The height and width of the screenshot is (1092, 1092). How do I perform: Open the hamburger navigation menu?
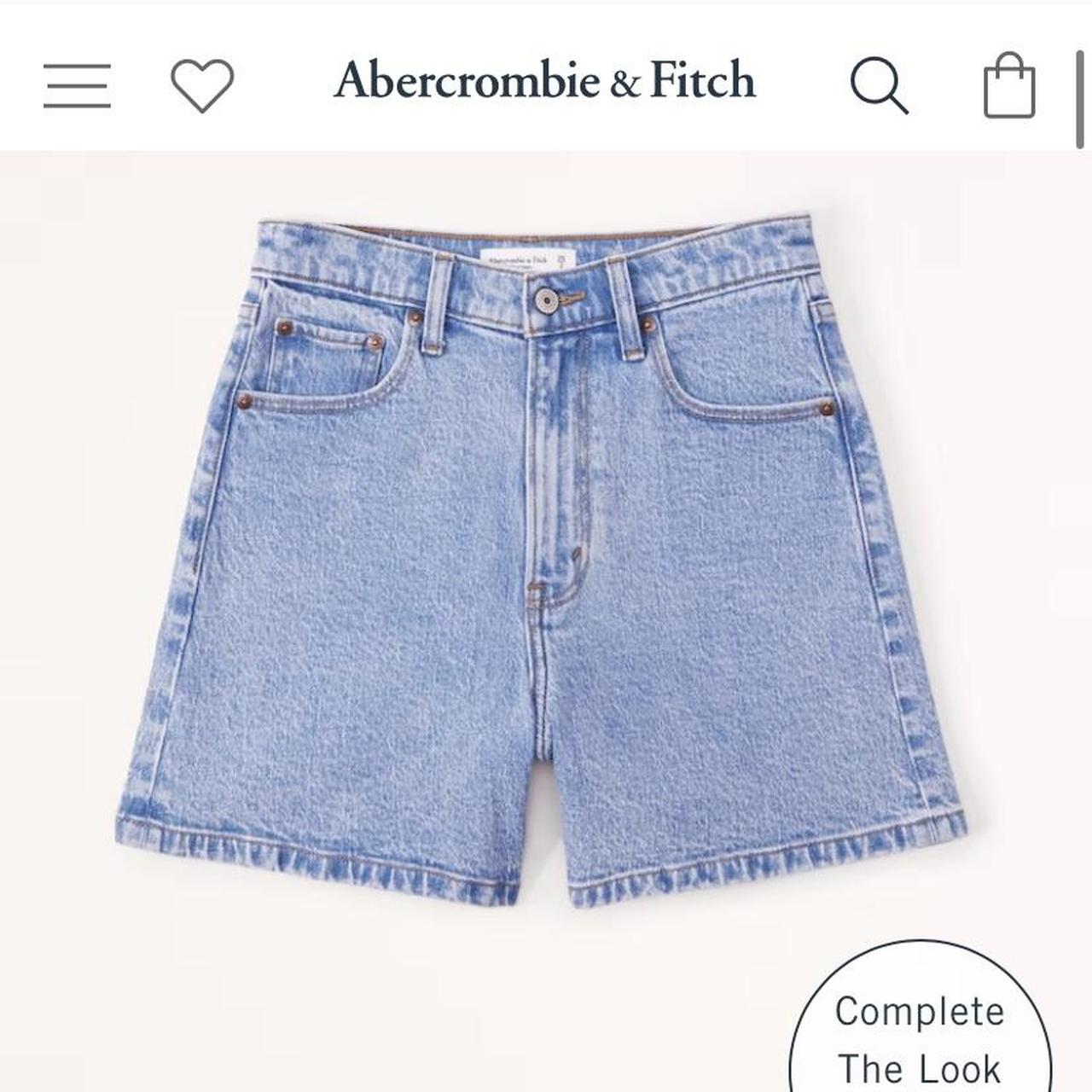pyautogui.click(x=77, y=85)
